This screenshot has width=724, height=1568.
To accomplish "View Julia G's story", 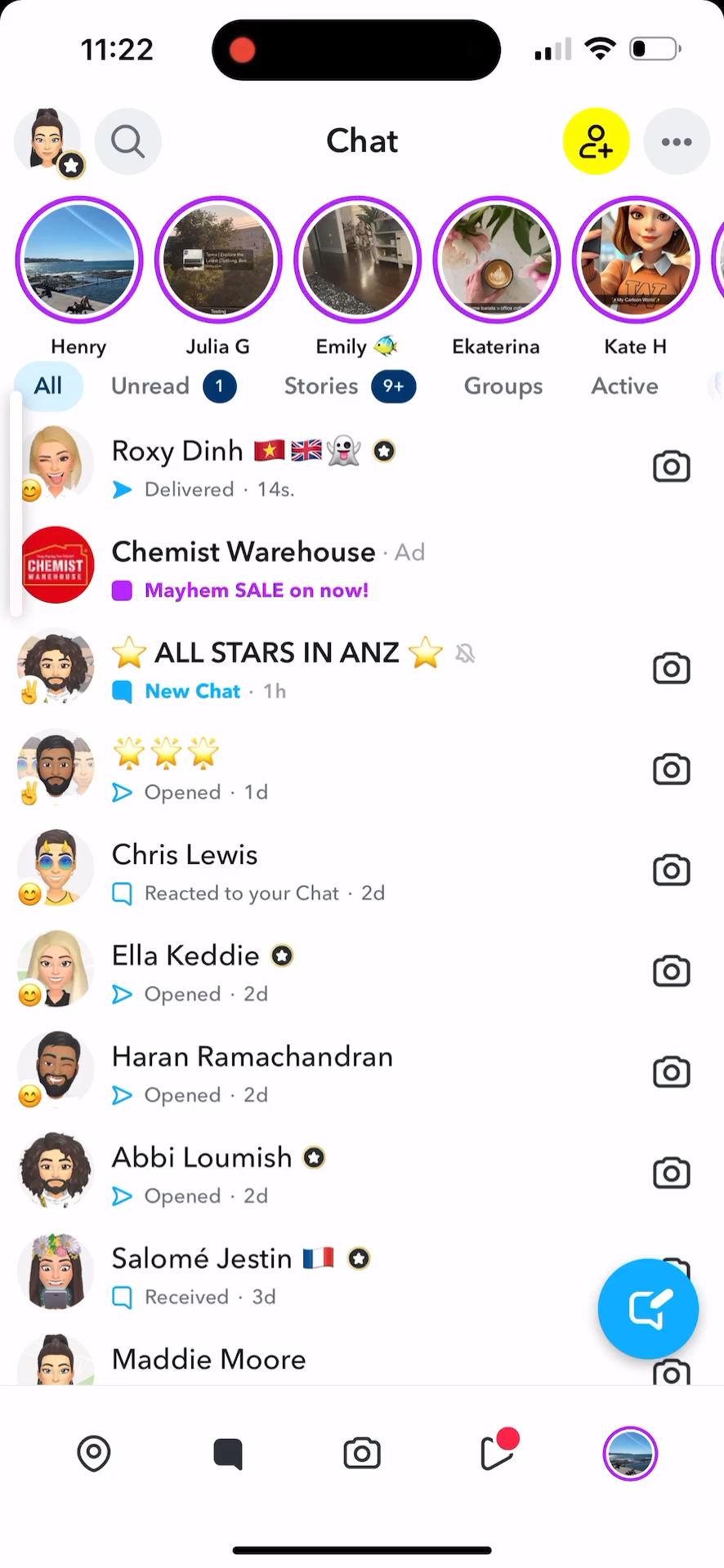I will 218,261.
